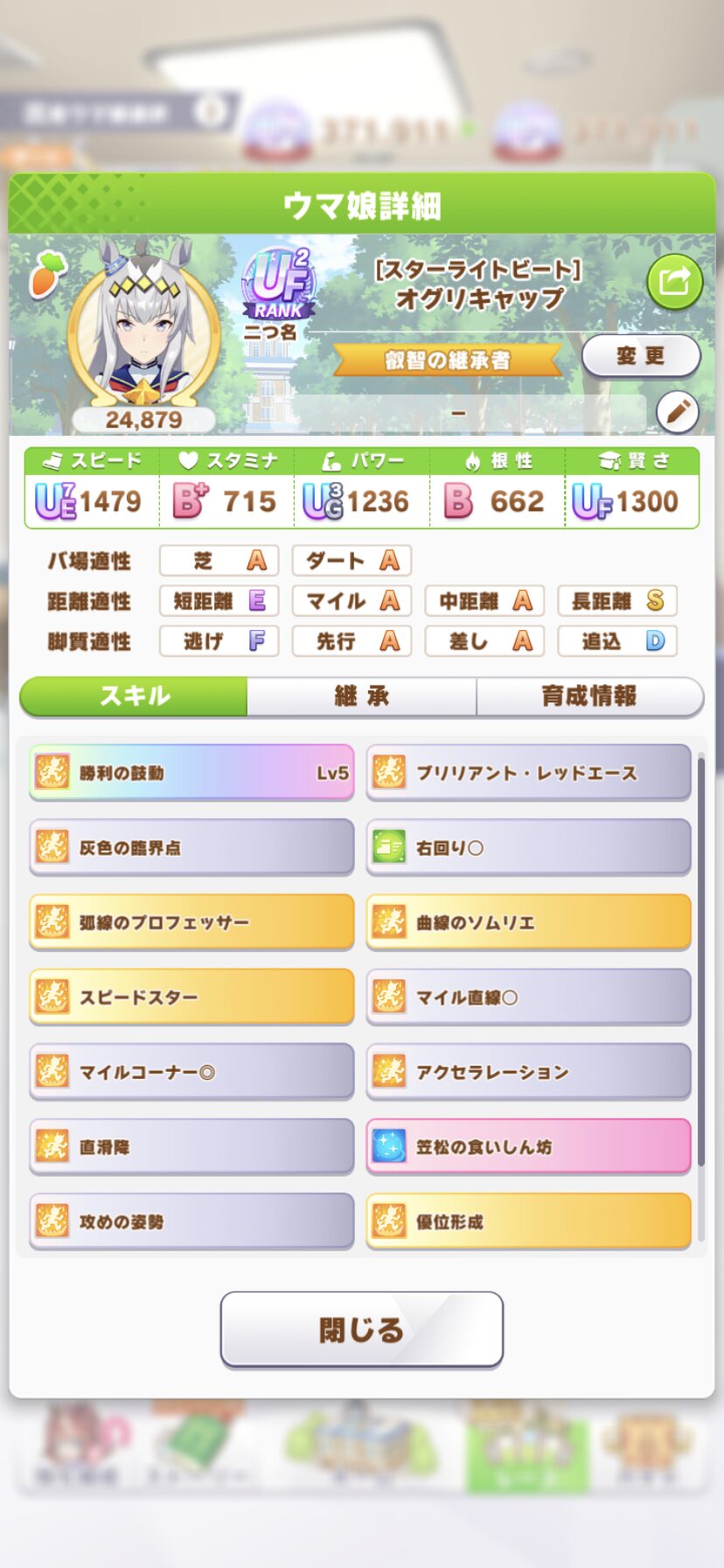Tap the 直滑降 skill
Viewport: 724px width, 1568px height.
pyautogui.click(x=191, y=1146)
